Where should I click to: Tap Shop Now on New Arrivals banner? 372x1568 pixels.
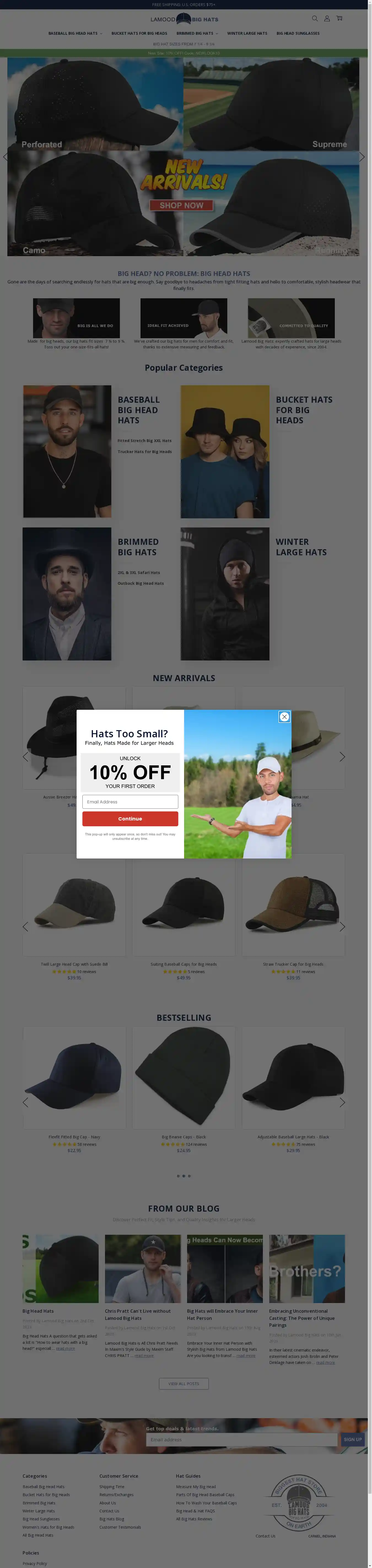point(181,206)
